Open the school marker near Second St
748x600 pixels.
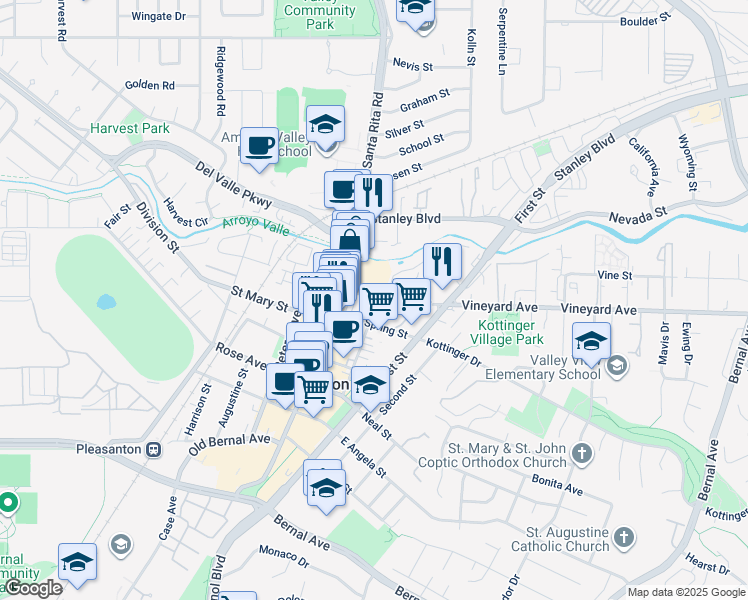[x=370, y=387]
